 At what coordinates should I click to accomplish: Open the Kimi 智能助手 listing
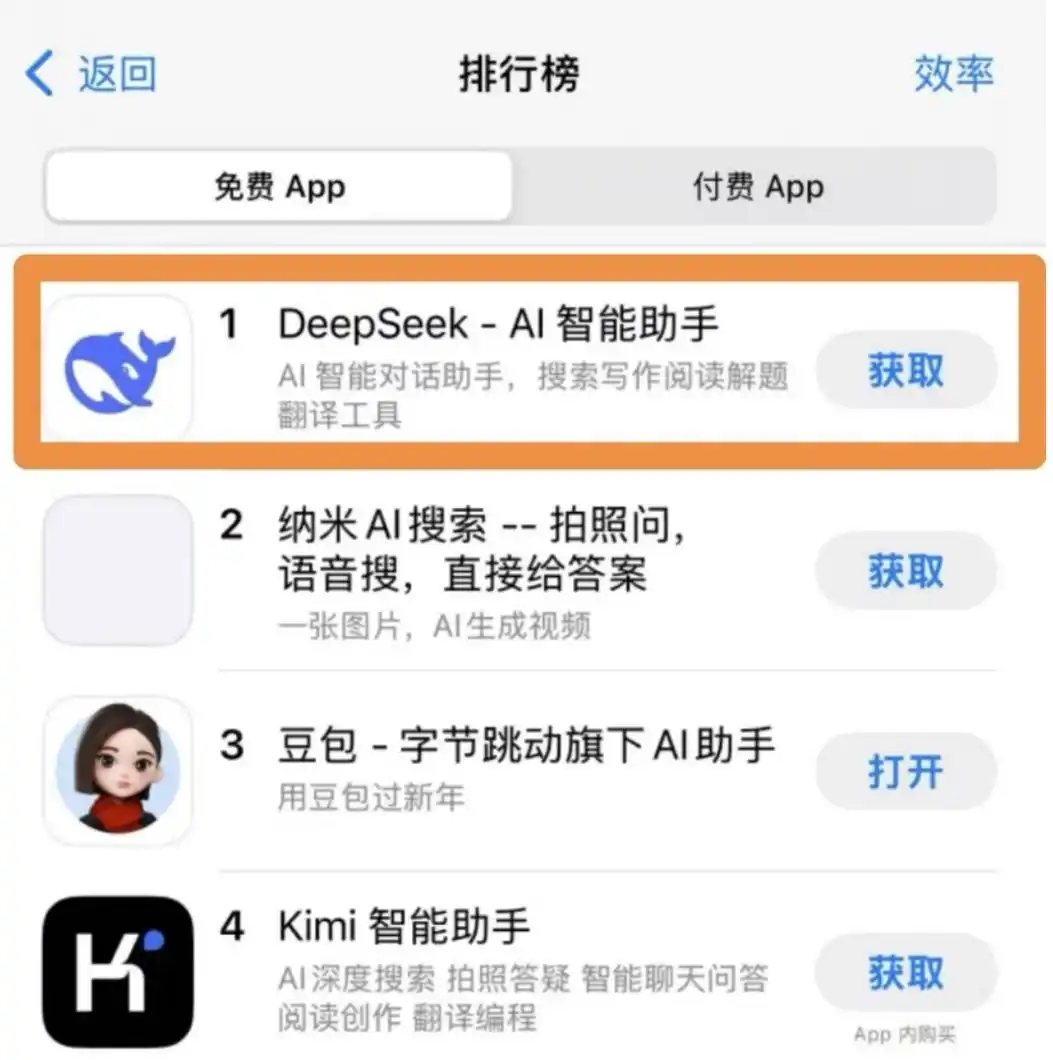click(403, 926)
